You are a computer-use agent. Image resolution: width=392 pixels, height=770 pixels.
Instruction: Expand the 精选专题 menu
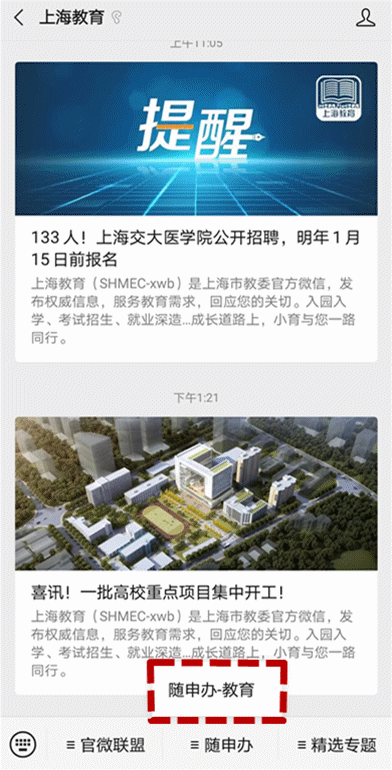pyautogui.click(x=336, y=744)
